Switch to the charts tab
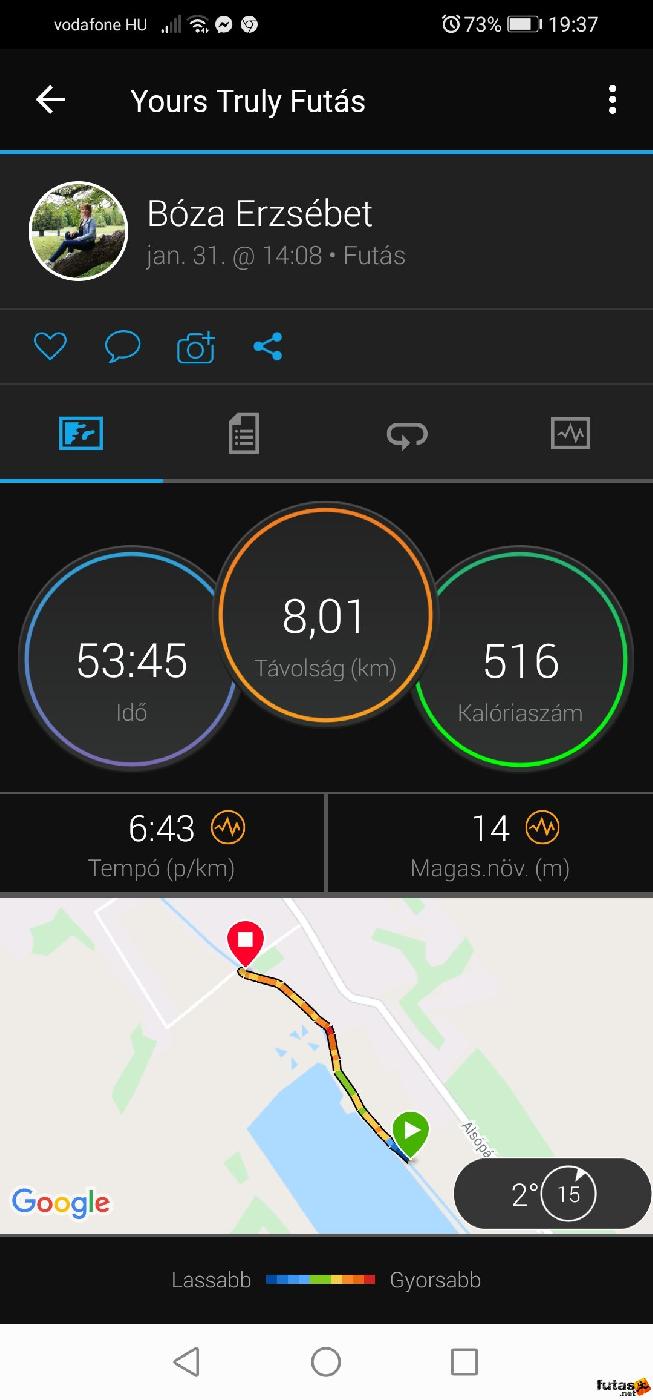This screenshot has width=653, height=1400. (x=570, y=434)
